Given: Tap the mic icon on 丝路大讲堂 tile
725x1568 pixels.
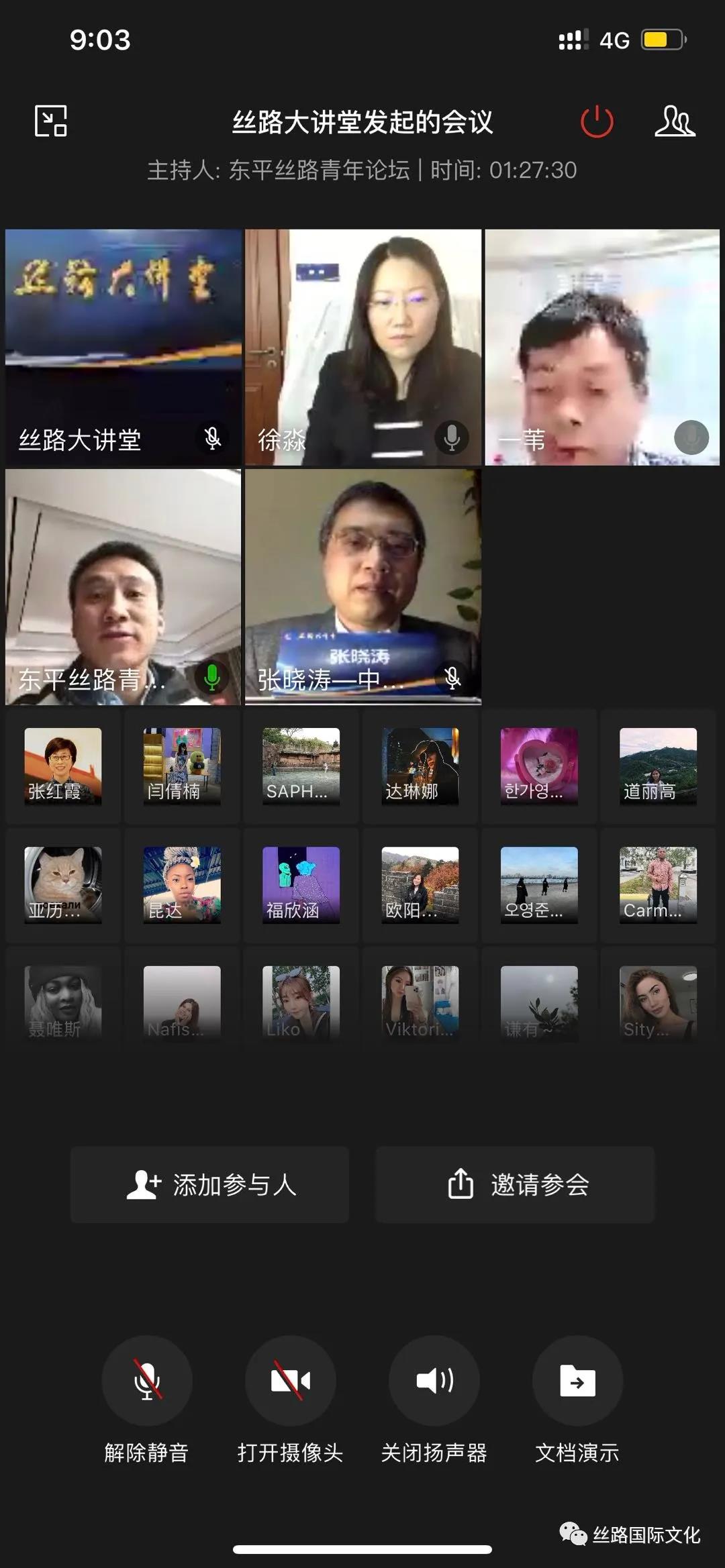Looking at the screenshot, I should click(213, 438).
